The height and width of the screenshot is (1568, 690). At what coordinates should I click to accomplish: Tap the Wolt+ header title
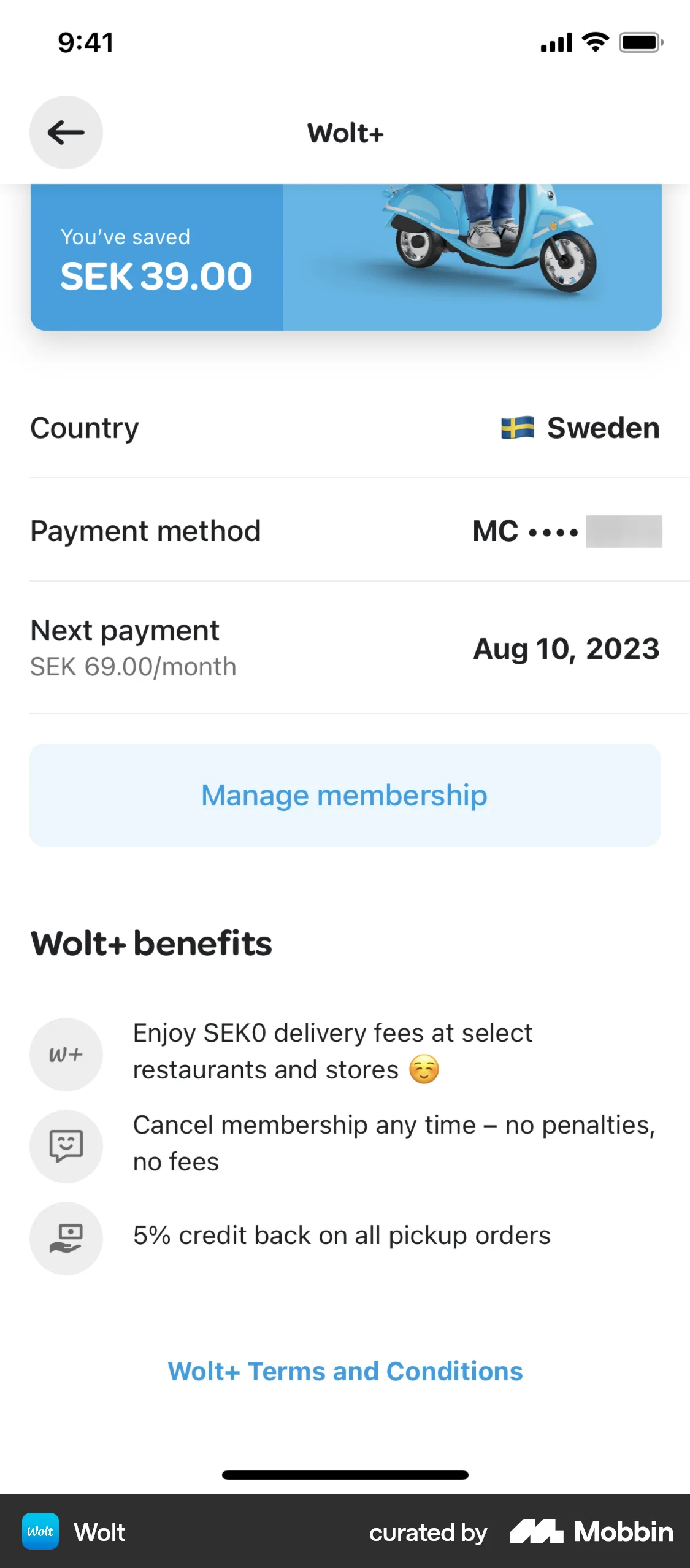(345, 133)
